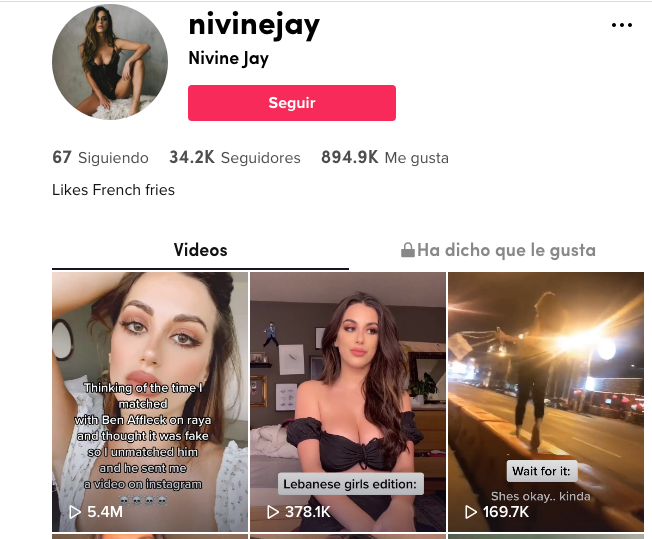This screenshot has width=652, height=539.
Task: Play the Ben Affleck raya video
Action: click(150, 400)
